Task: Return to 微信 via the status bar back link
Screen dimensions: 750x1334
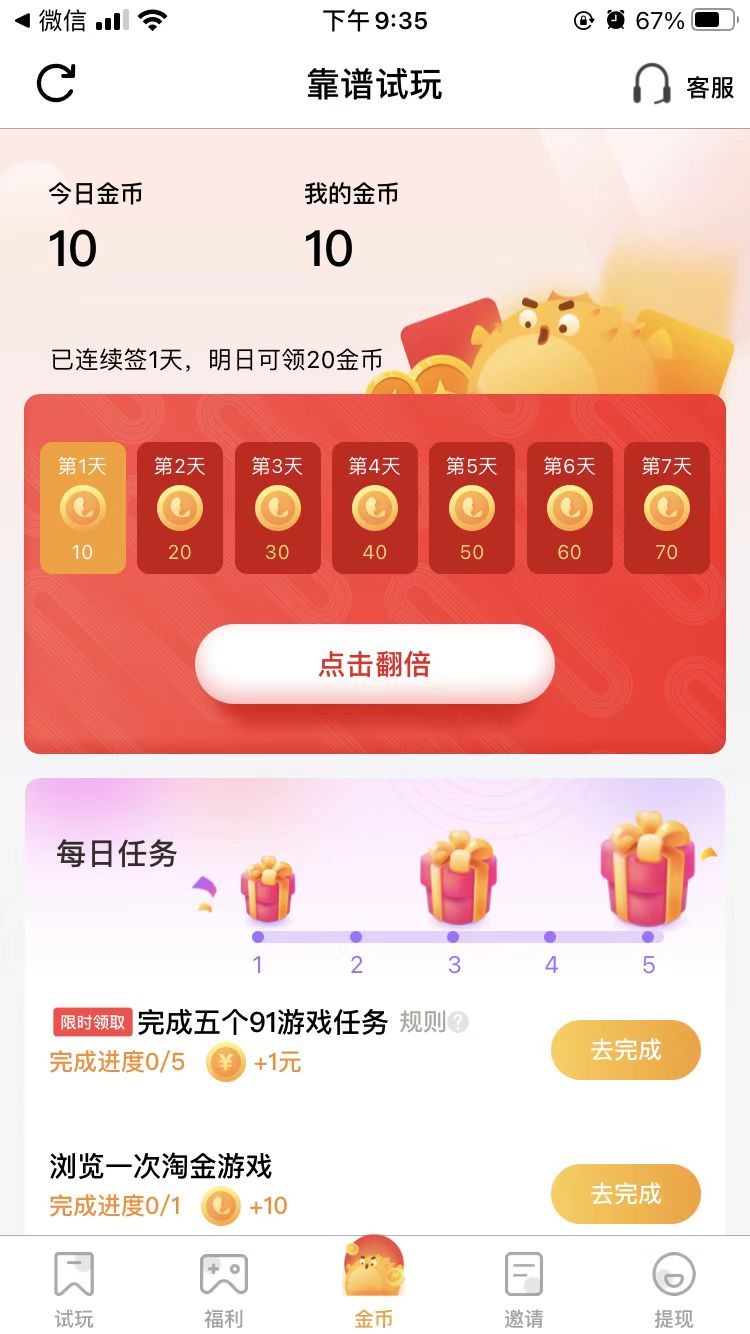Action: pos(50,20)
